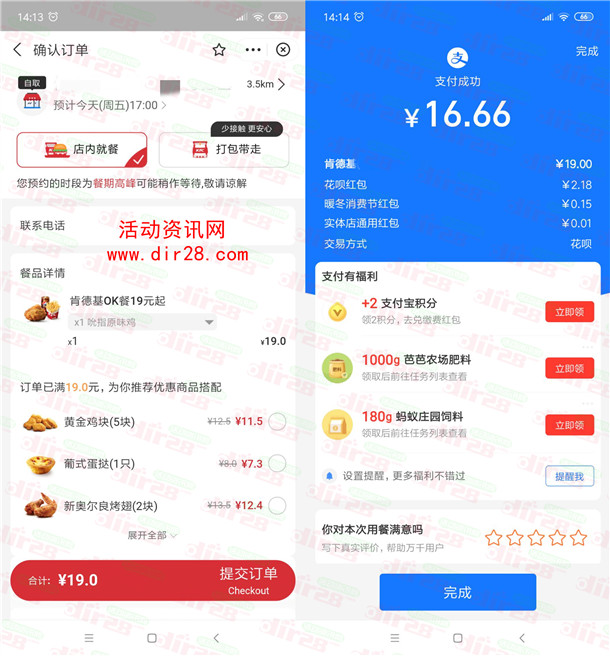Close the mini program with the X icon
The width and height of the screenshot is (610, 656).
(x=283, y=50)
